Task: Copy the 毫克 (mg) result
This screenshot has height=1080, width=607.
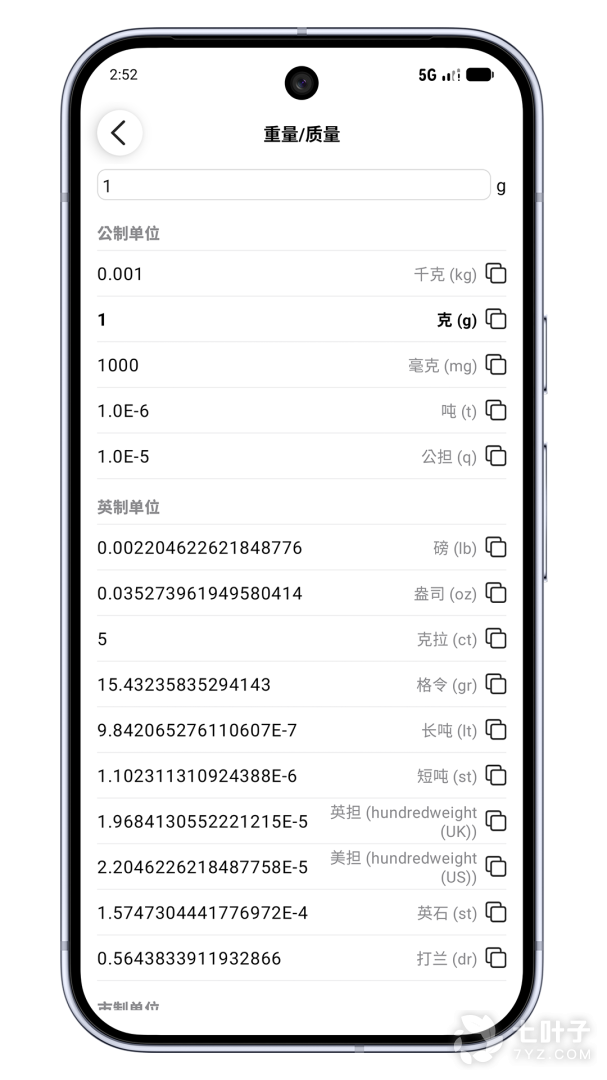Action: (496, 364)
